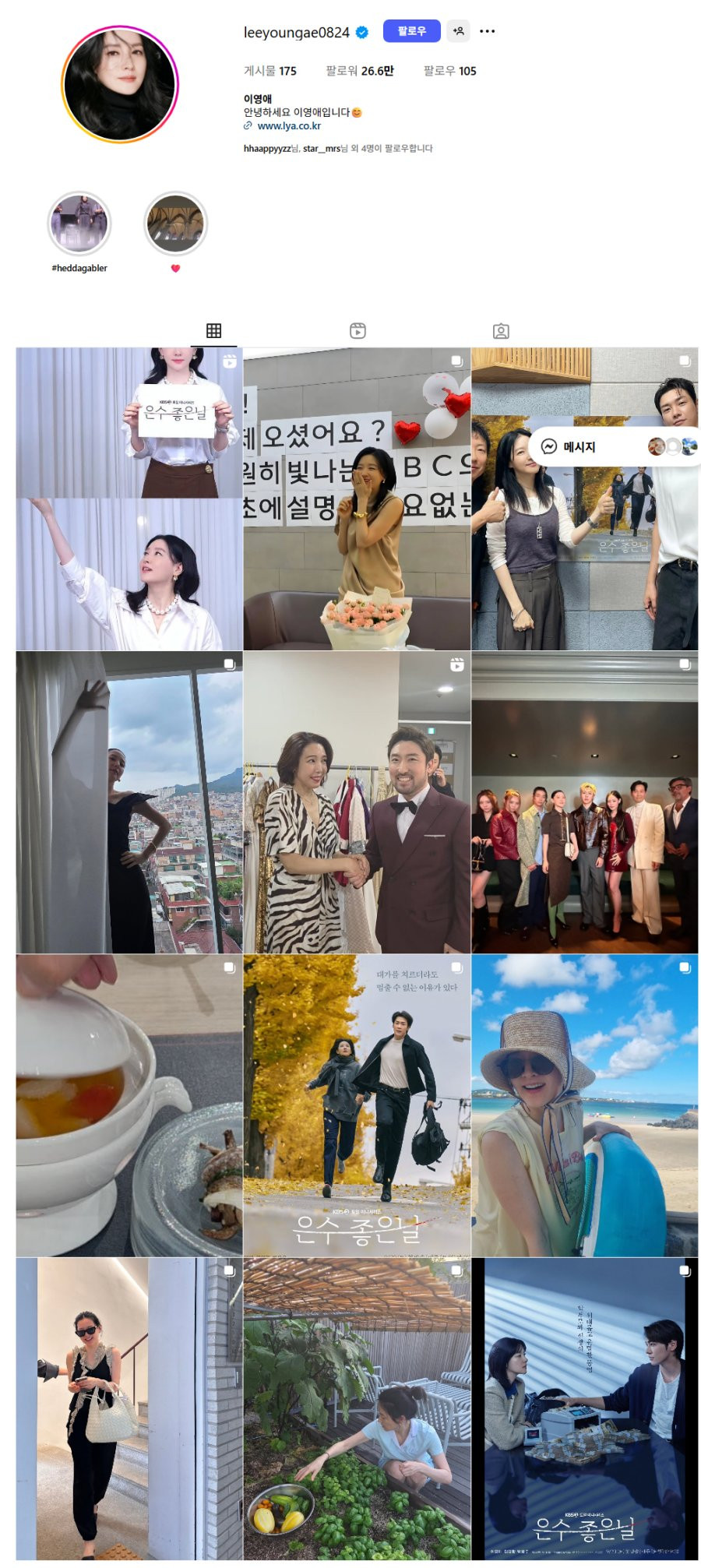Open the zebra-print dress handshake reel
Viewport: 701px width, 1568px height.
(357, 802)
